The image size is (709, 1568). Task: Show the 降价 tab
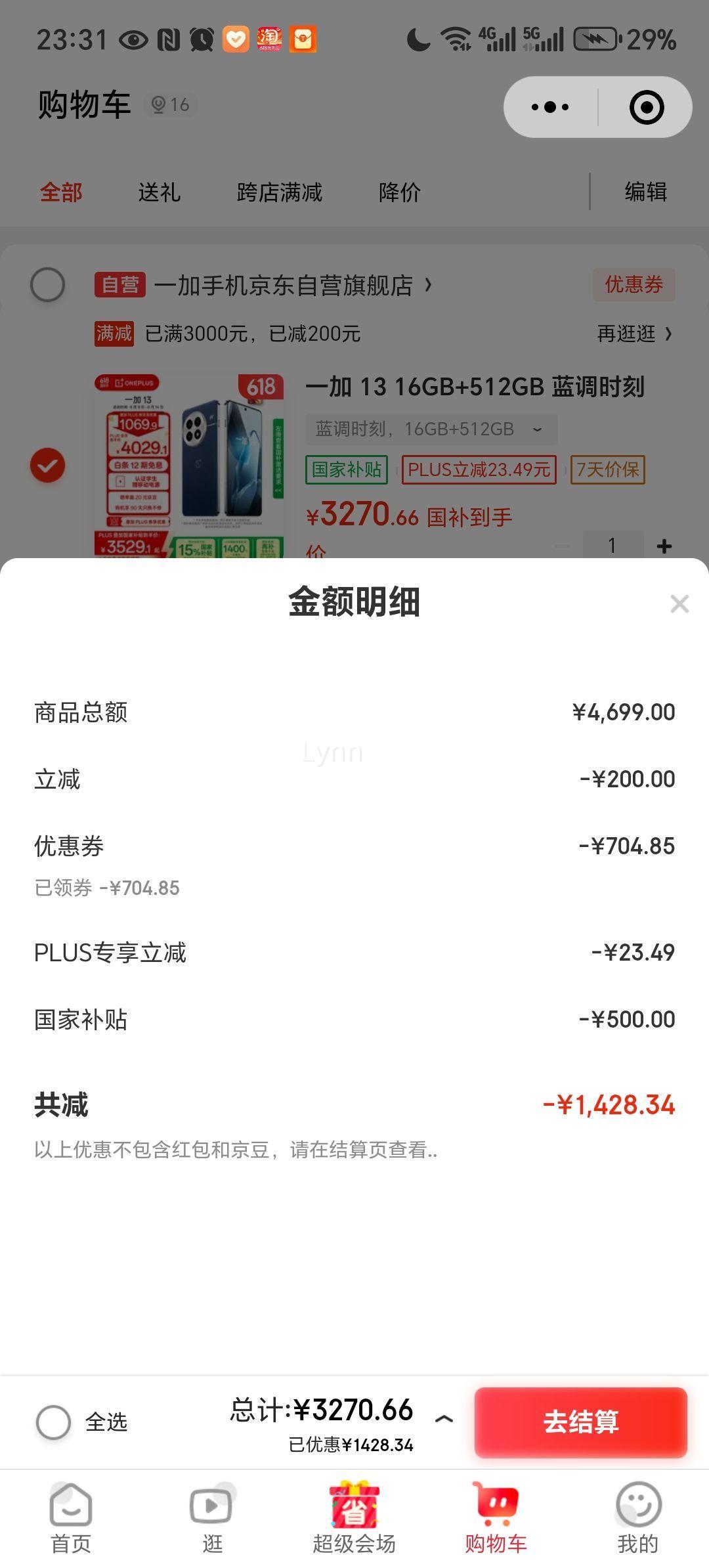click(400, 192)
